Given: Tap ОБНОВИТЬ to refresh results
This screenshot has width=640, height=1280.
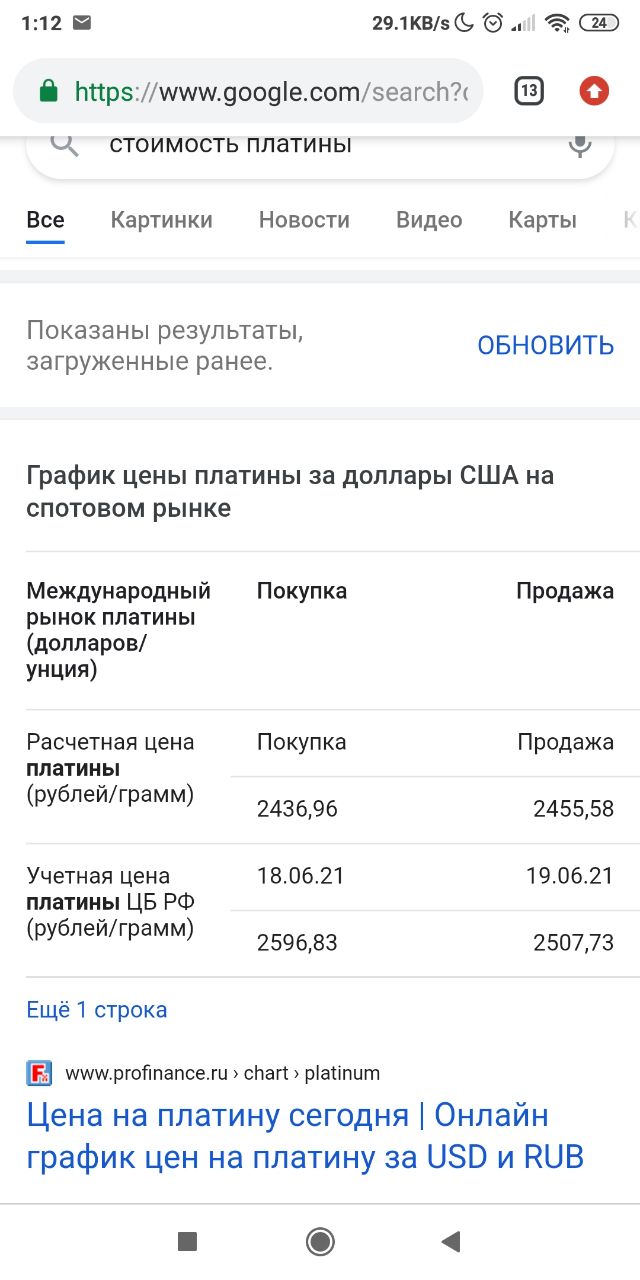Looking at the screenshot, I should tap(545, 345).
